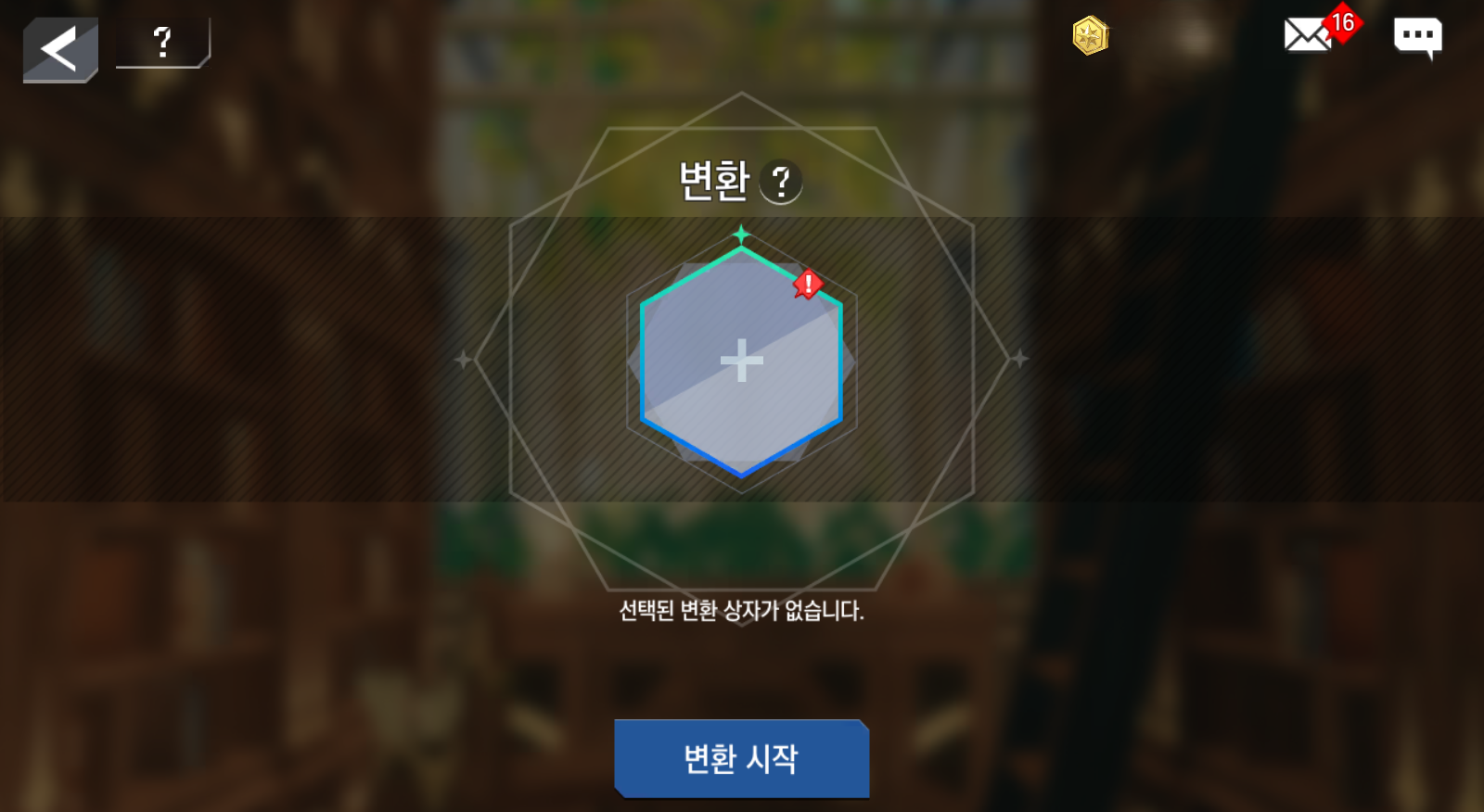Screen dimensions: 1484x812
Task: Show info next to 변환 title
Action: tap(781, 182)
